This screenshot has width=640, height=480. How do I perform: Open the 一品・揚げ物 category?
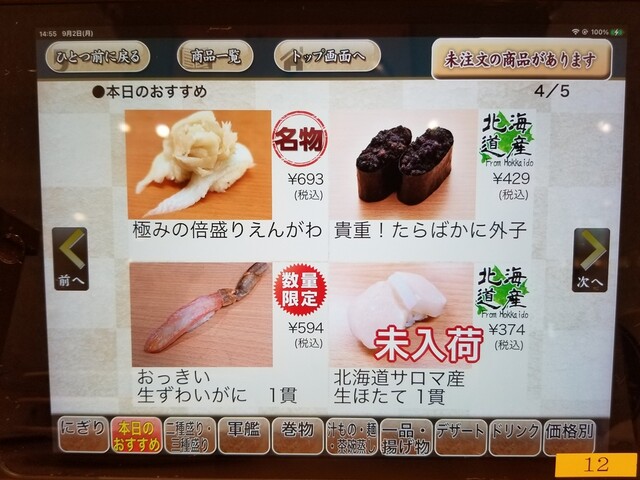pos(407,436)
